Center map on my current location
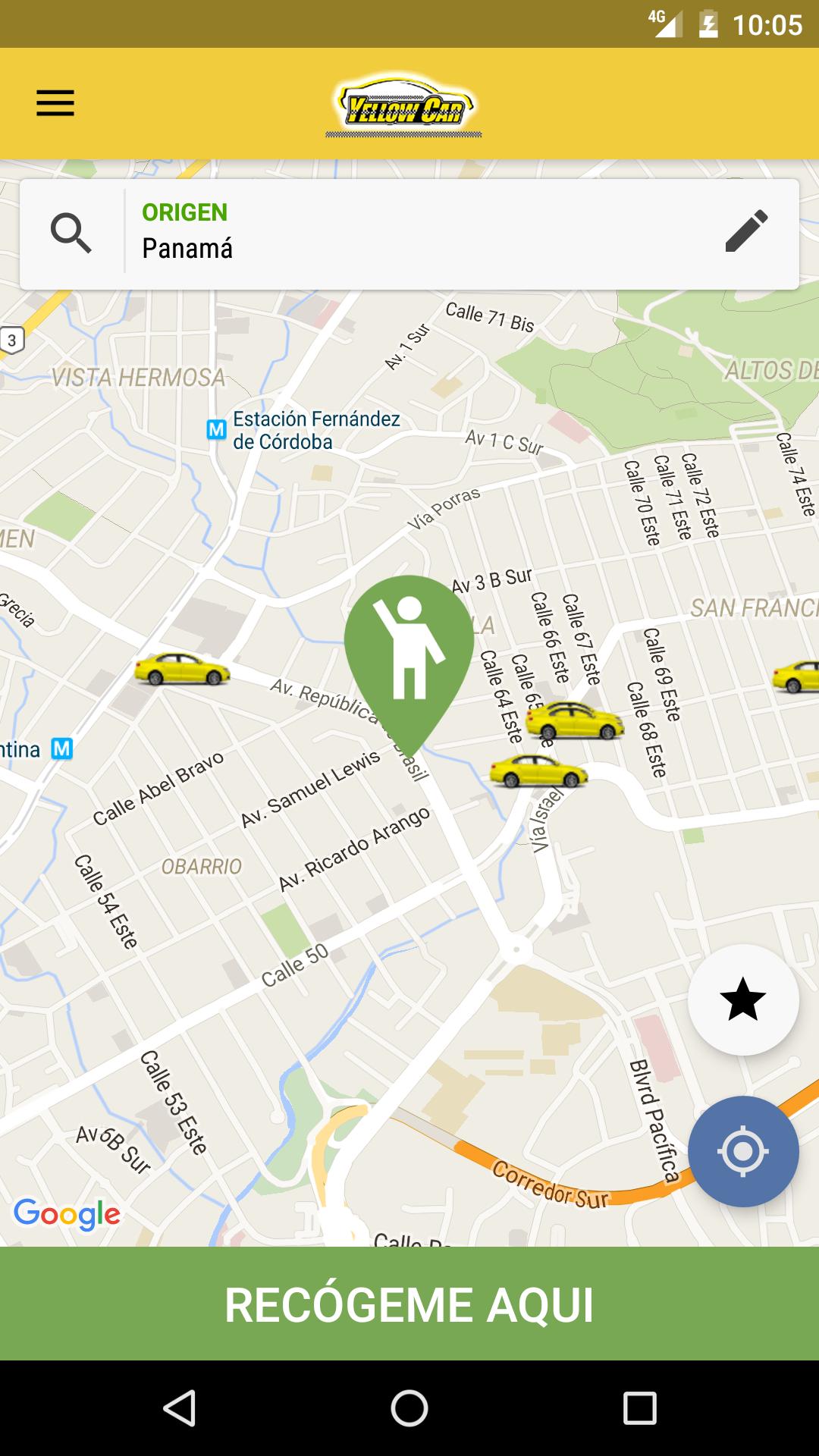Screen dimensions: 819x1456 [x=742, y=1151]
